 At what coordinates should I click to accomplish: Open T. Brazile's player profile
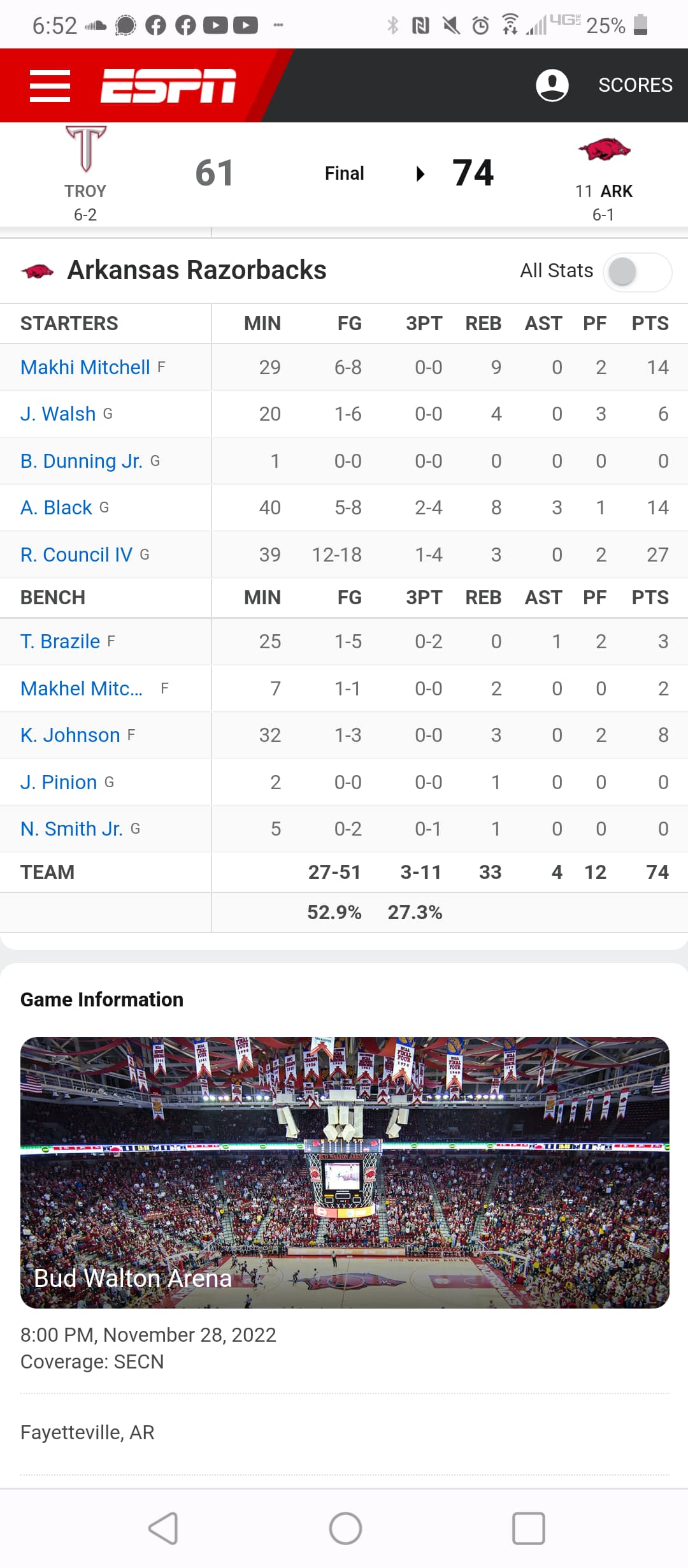pos(60,641)
